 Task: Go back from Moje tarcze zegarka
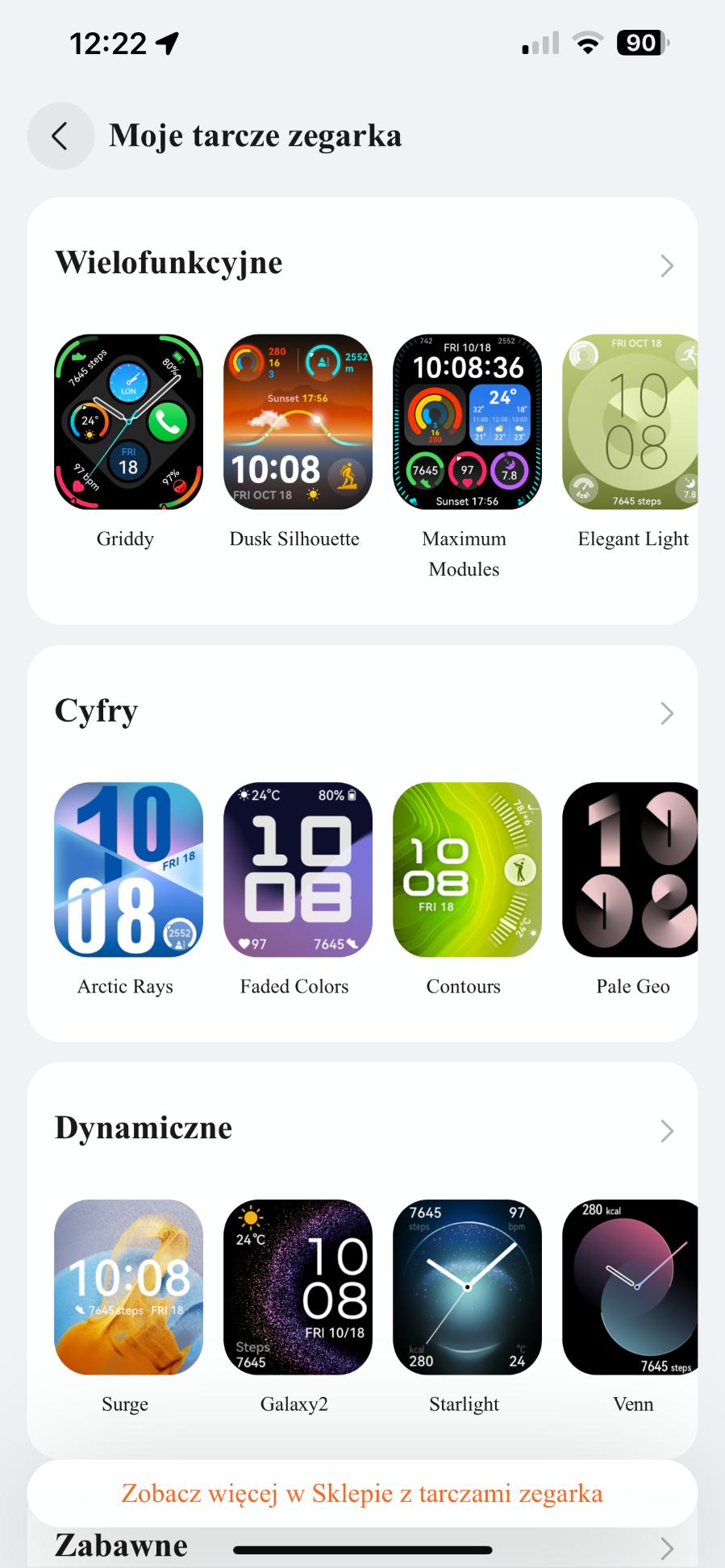(x=60, y=135)
